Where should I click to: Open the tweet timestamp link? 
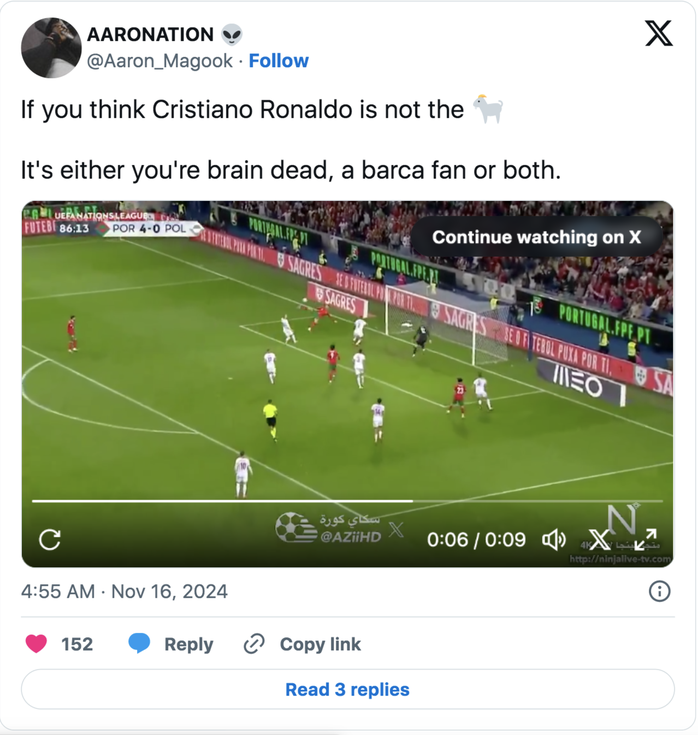pyautogui.click(x=124, y=591)
